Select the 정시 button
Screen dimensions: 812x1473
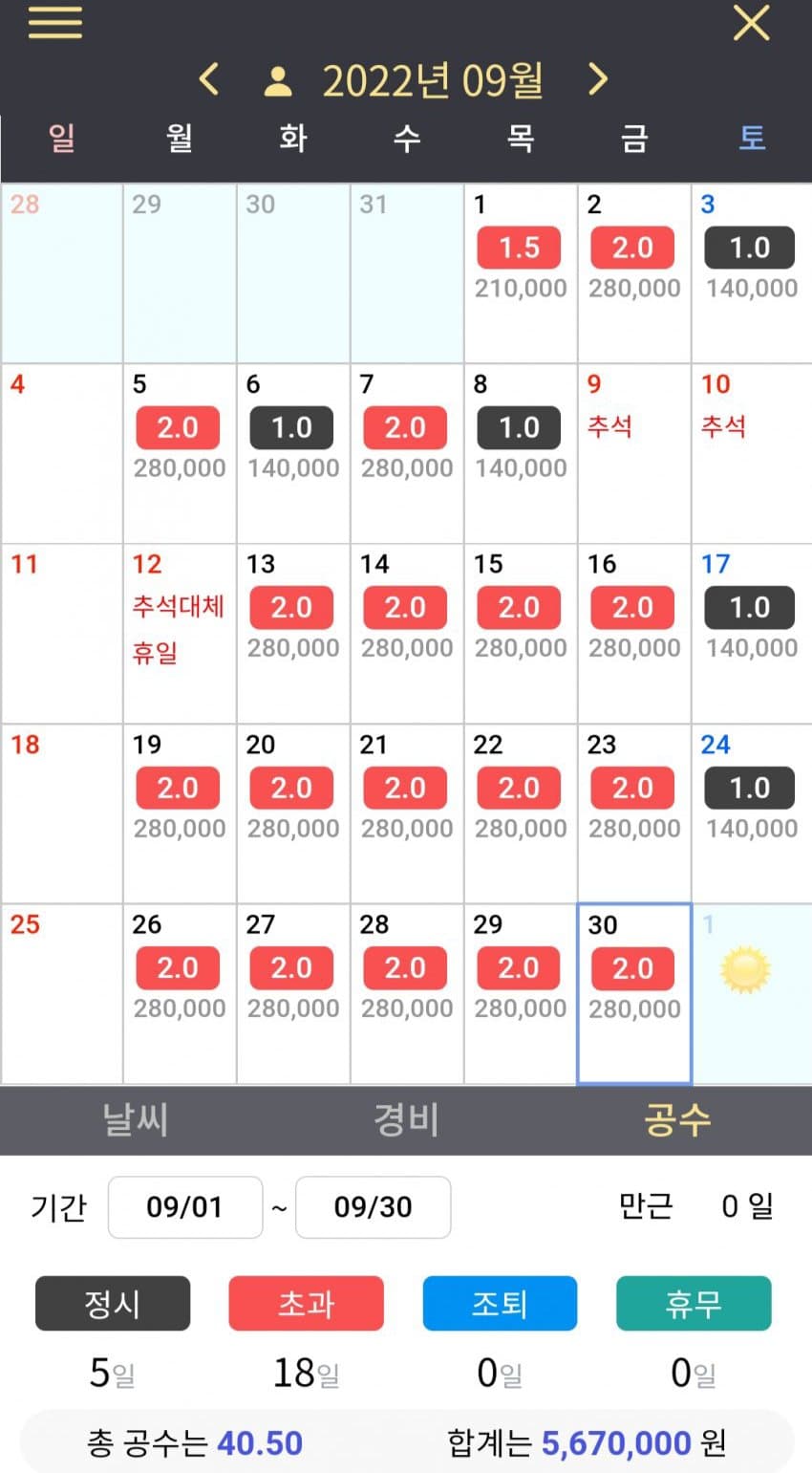pyautogui.click(x=113, y=1303)
